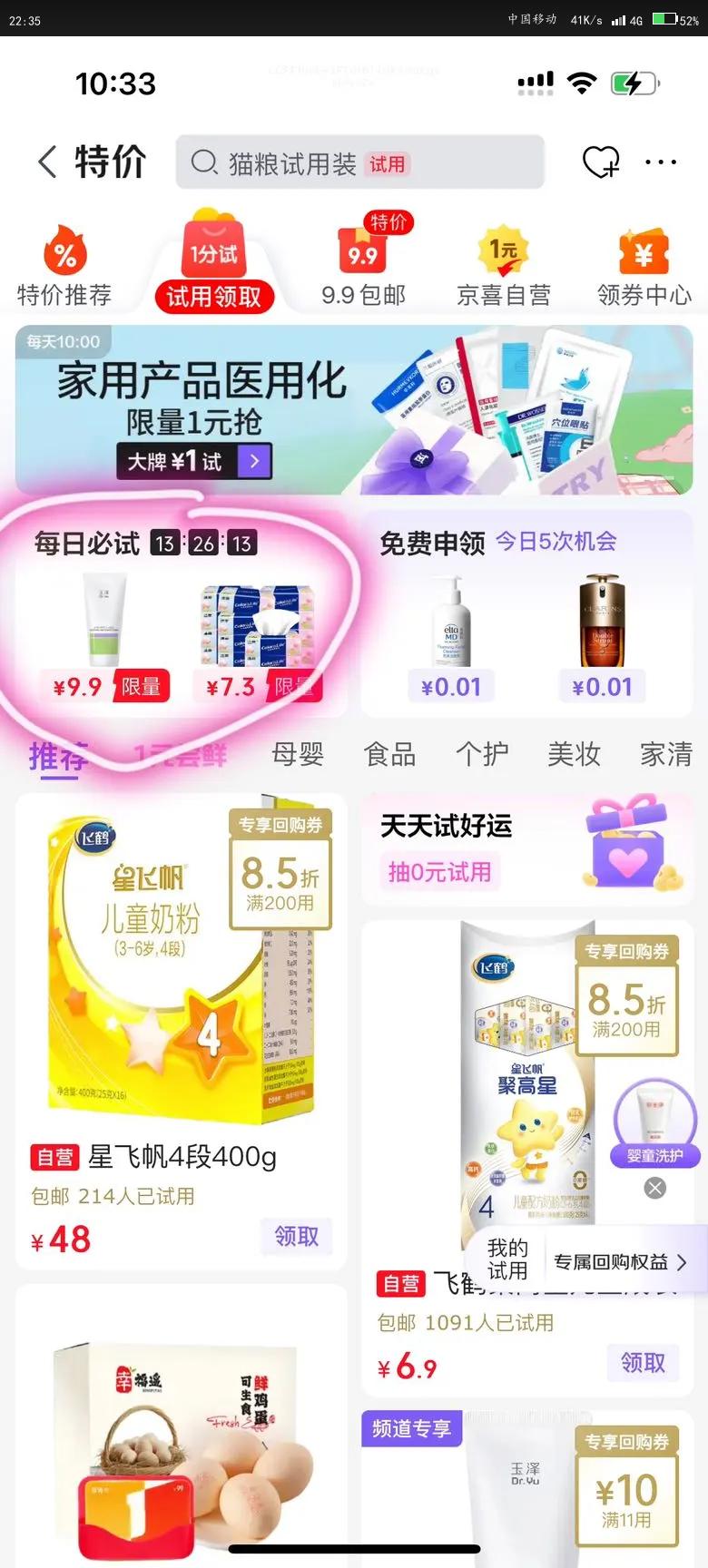Select the 母婴 category tab
The image size is (708, 1568).
pyautogui.click(x=298, y=753)
